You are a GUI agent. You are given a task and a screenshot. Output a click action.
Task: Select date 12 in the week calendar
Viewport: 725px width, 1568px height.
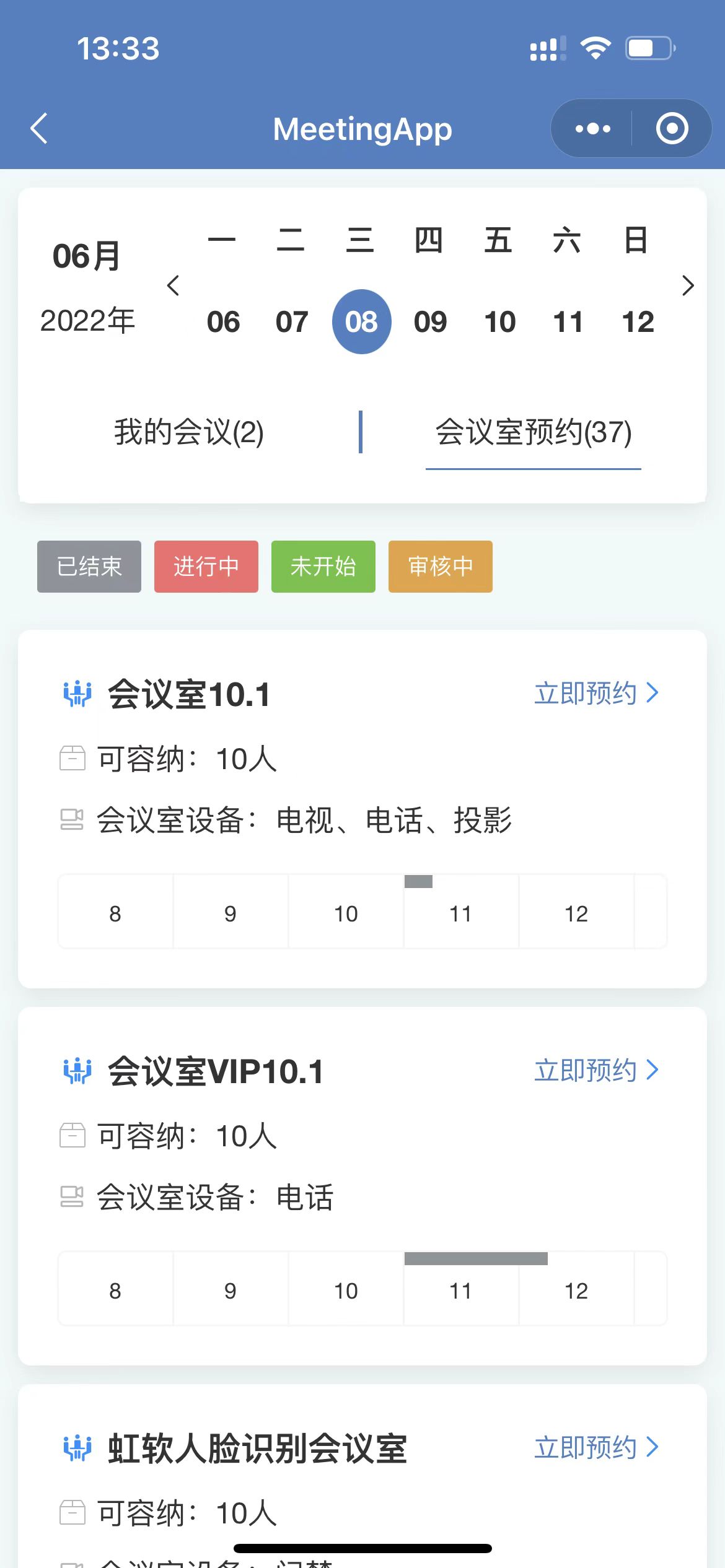[x=638, y=322]
